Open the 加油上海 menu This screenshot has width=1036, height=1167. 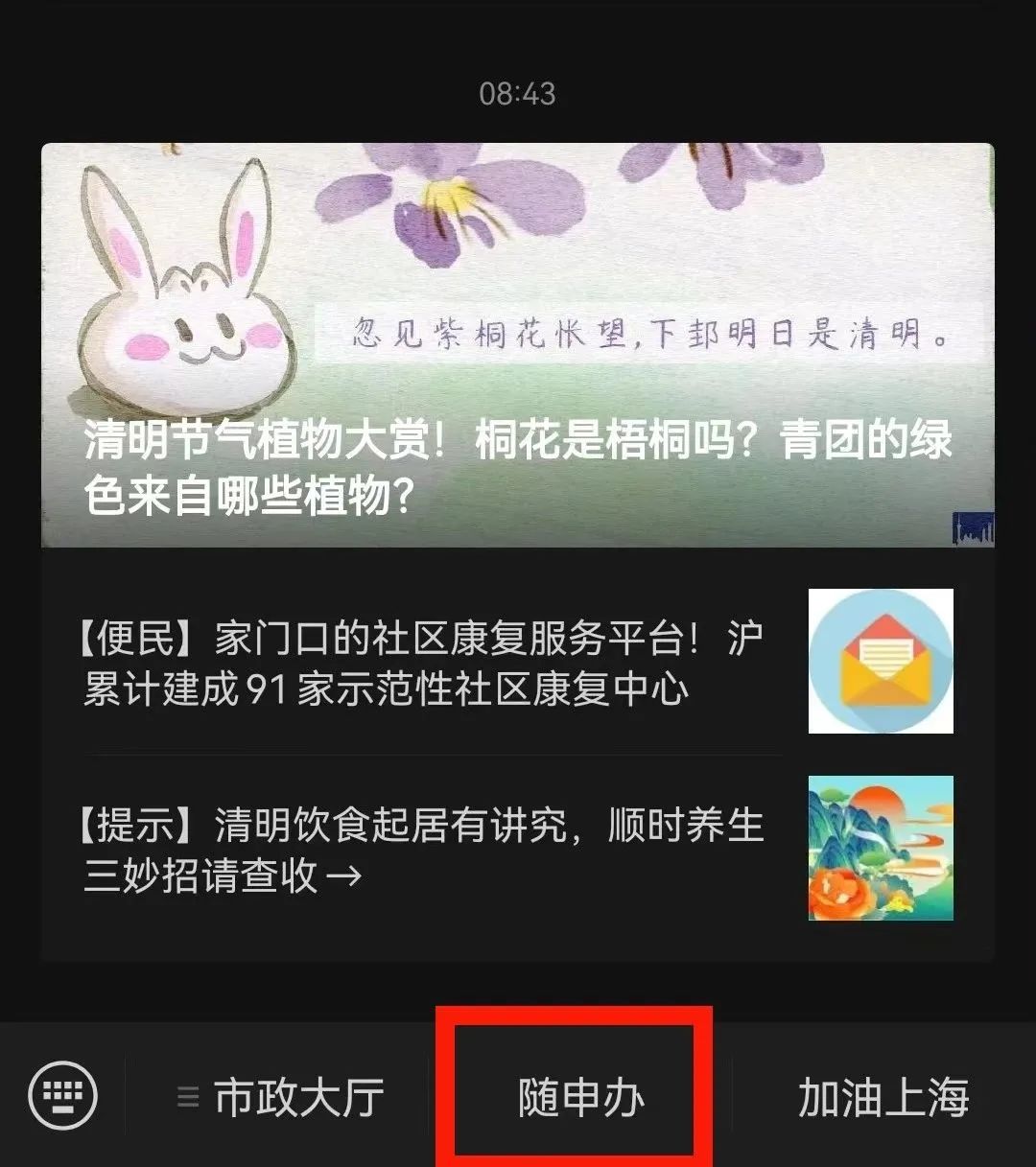pyautogui.click(x=883, y=1097)
